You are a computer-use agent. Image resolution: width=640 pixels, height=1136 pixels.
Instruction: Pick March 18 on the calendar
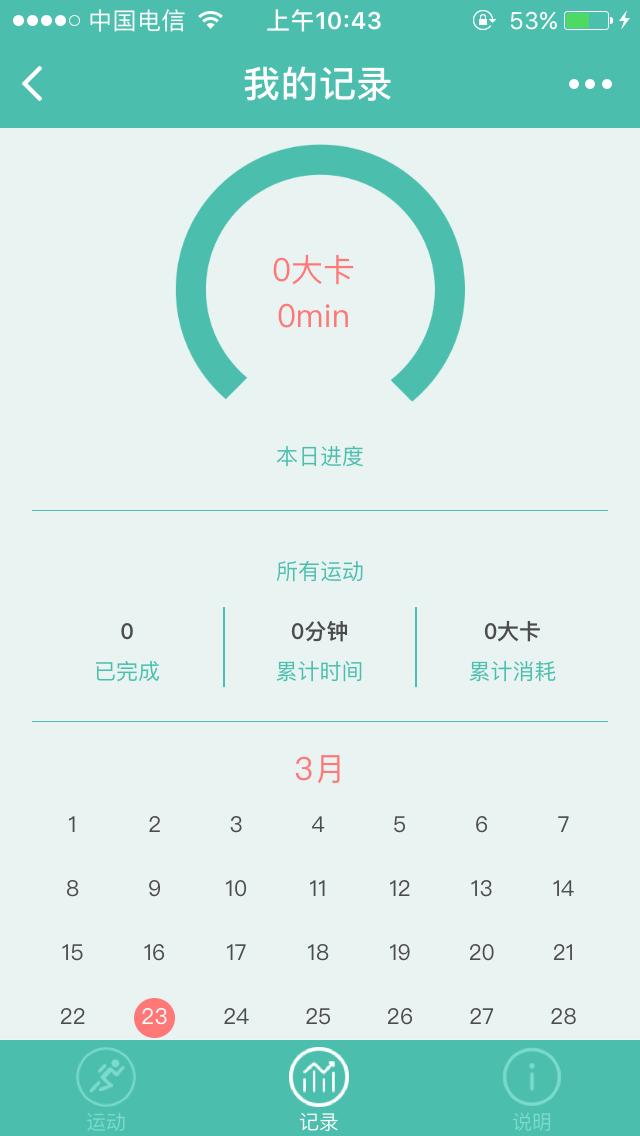point(318,953)
